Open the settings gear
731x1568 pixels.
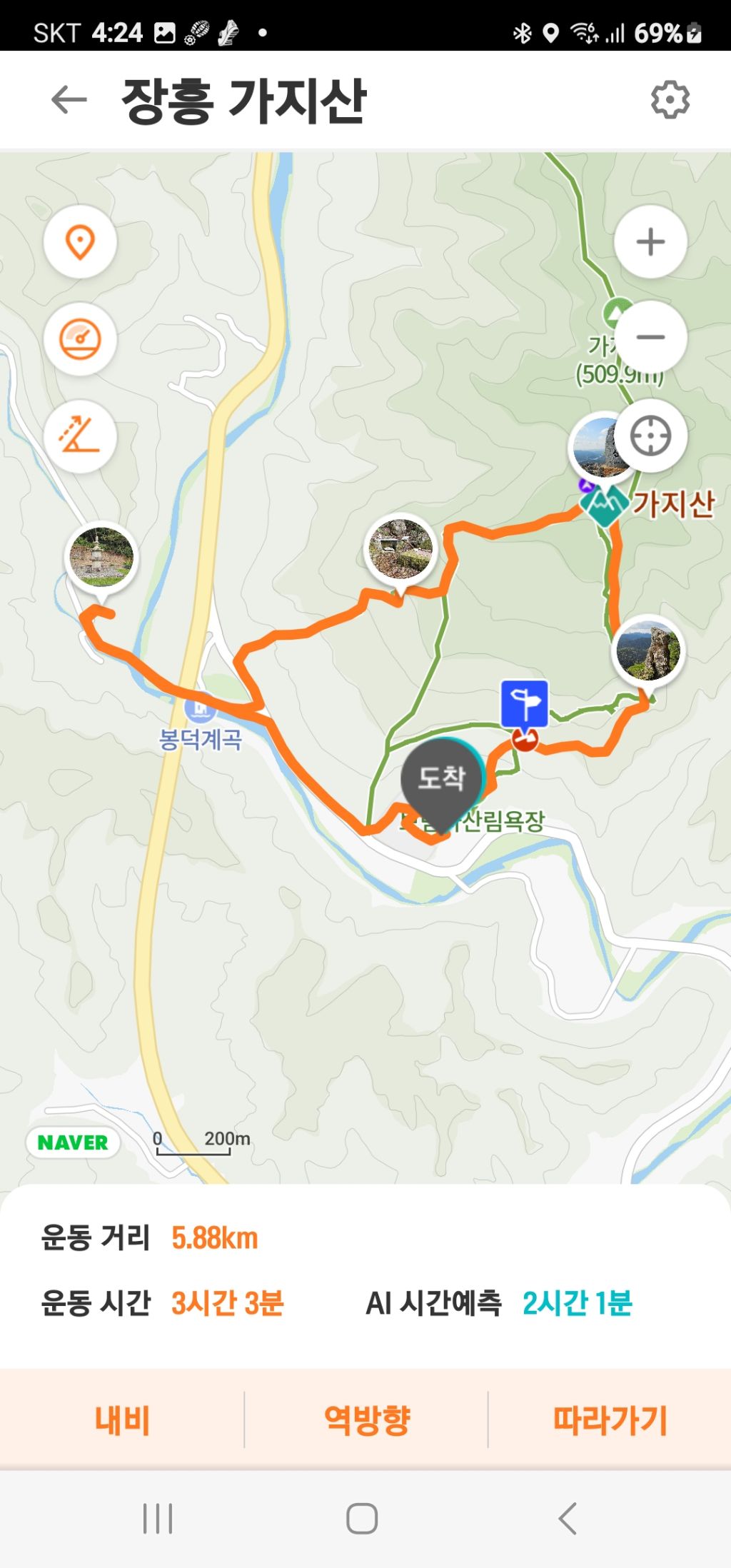(670, 100)
